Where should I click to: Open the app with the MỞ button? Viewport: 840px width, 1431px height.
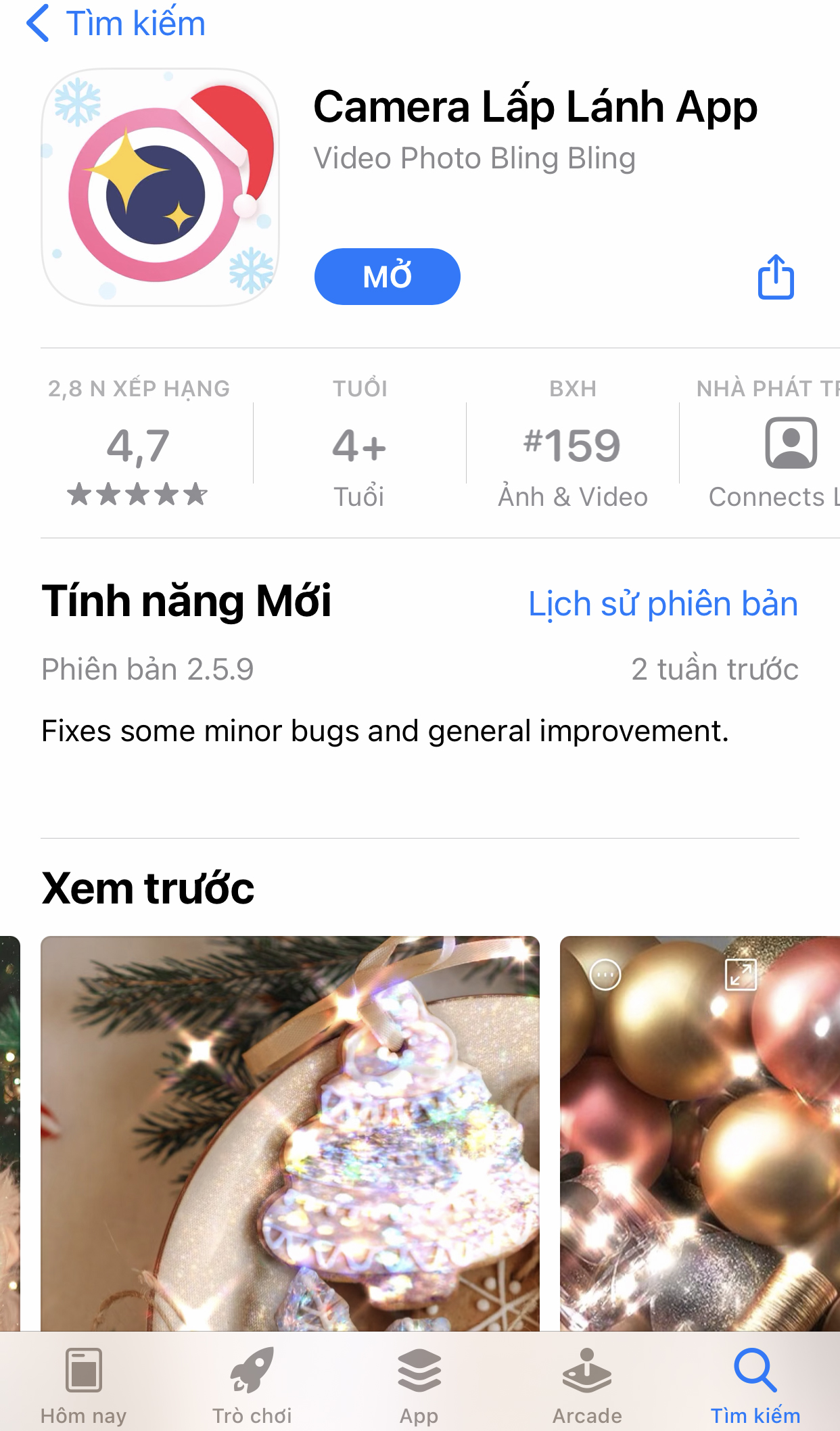(x=387, y=277)
